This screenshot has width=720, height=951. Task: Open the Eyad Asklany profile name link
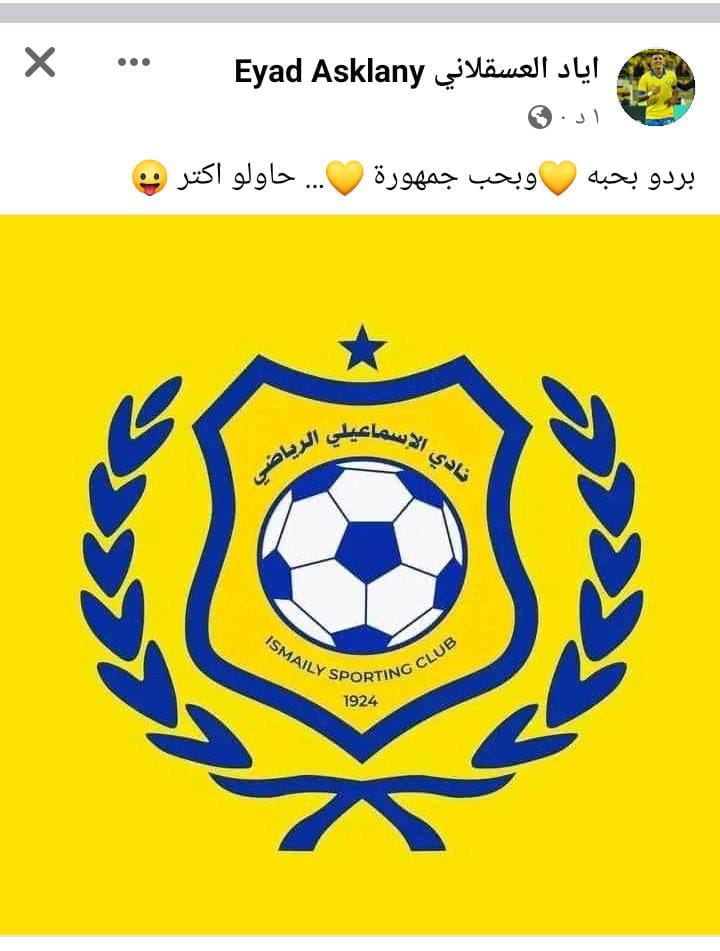click(x=416, y=72)
